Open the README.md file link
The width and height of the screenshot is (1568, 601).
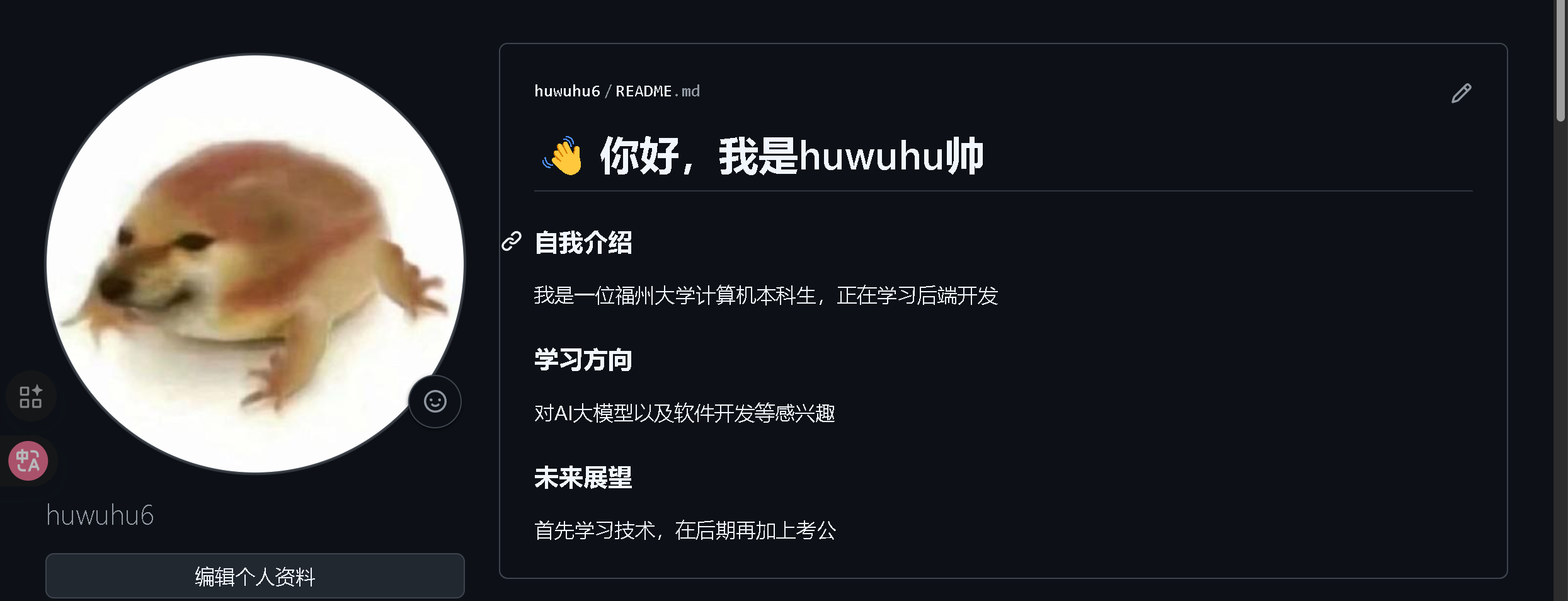pos(657,91)
